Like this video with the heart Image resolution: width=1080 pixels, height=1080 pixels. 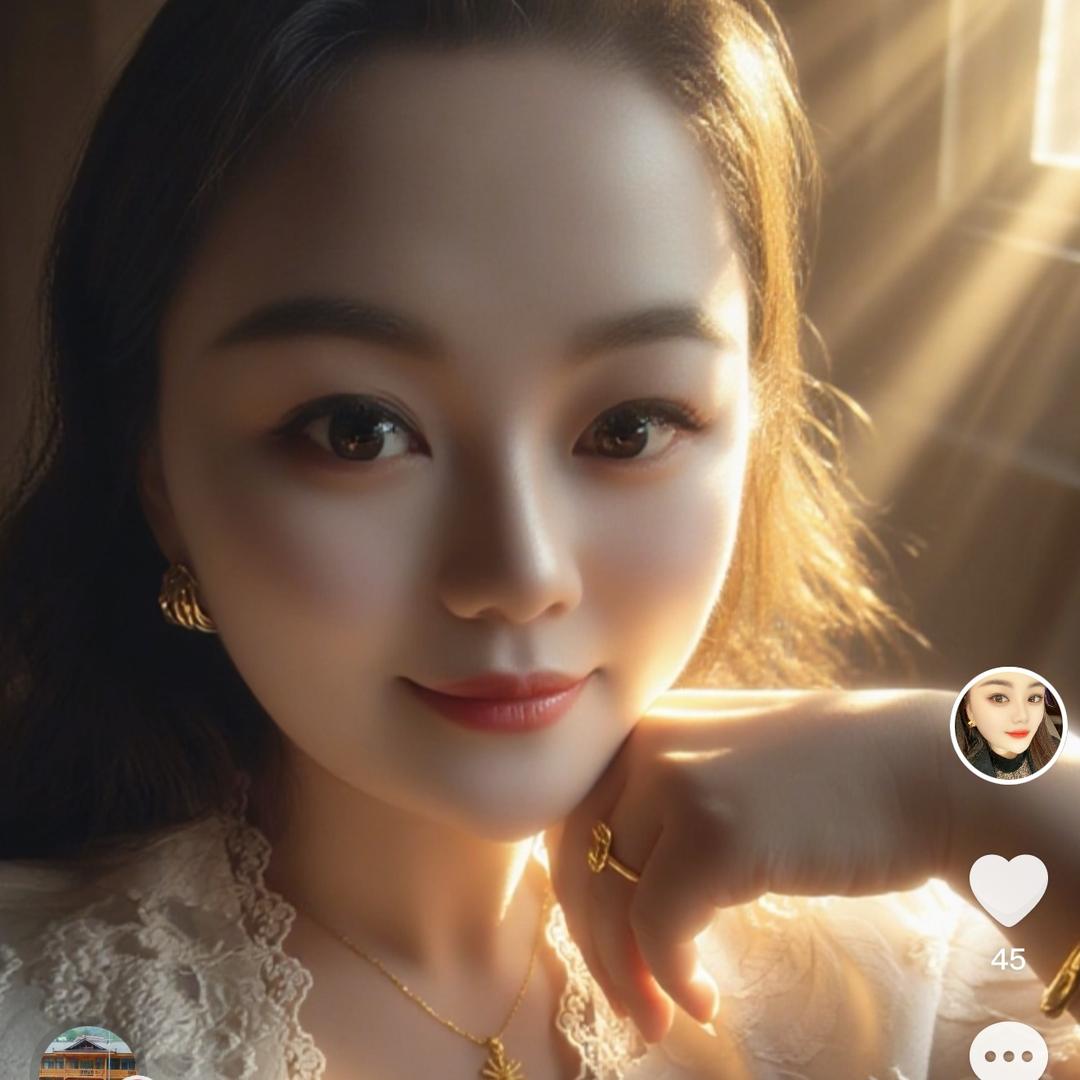(x=1008, y=889)
